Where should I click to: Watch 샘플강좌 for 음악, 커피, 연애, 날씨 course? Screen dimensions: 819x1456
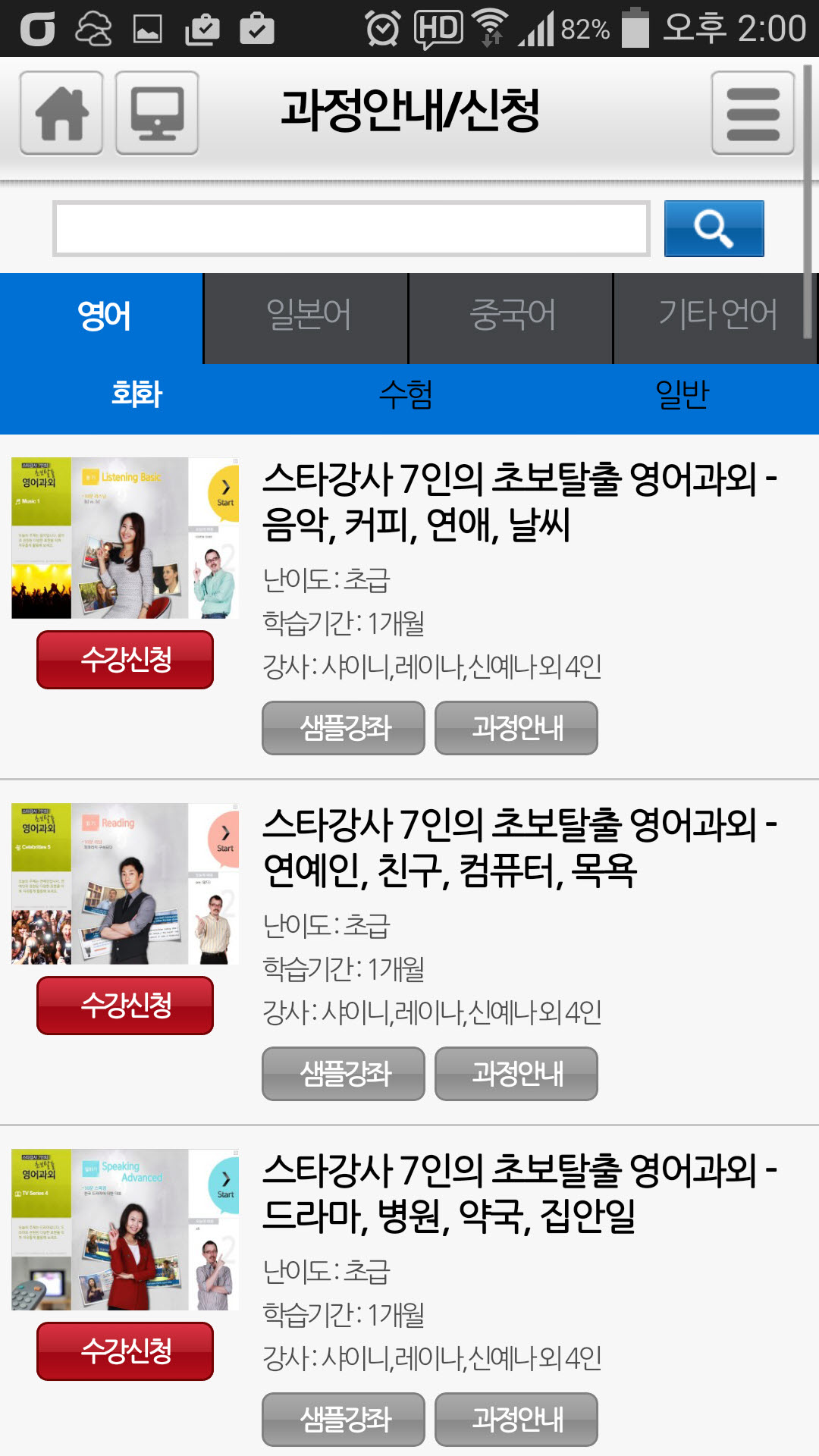344,728
